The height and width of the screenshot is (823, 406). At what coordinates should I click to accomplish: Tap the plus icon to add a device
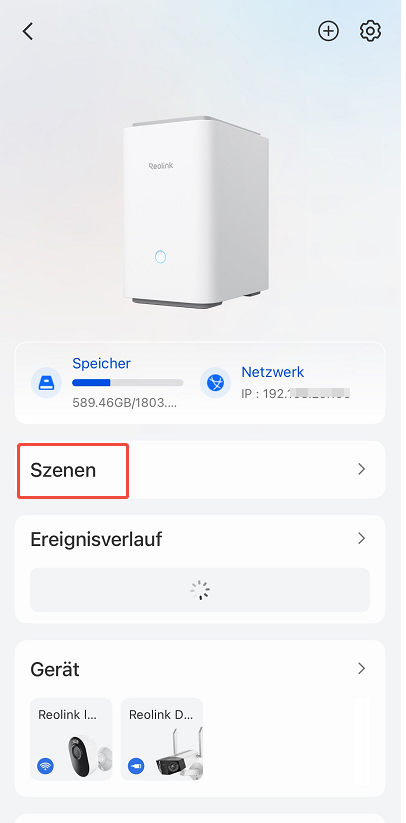click(328, 31)
